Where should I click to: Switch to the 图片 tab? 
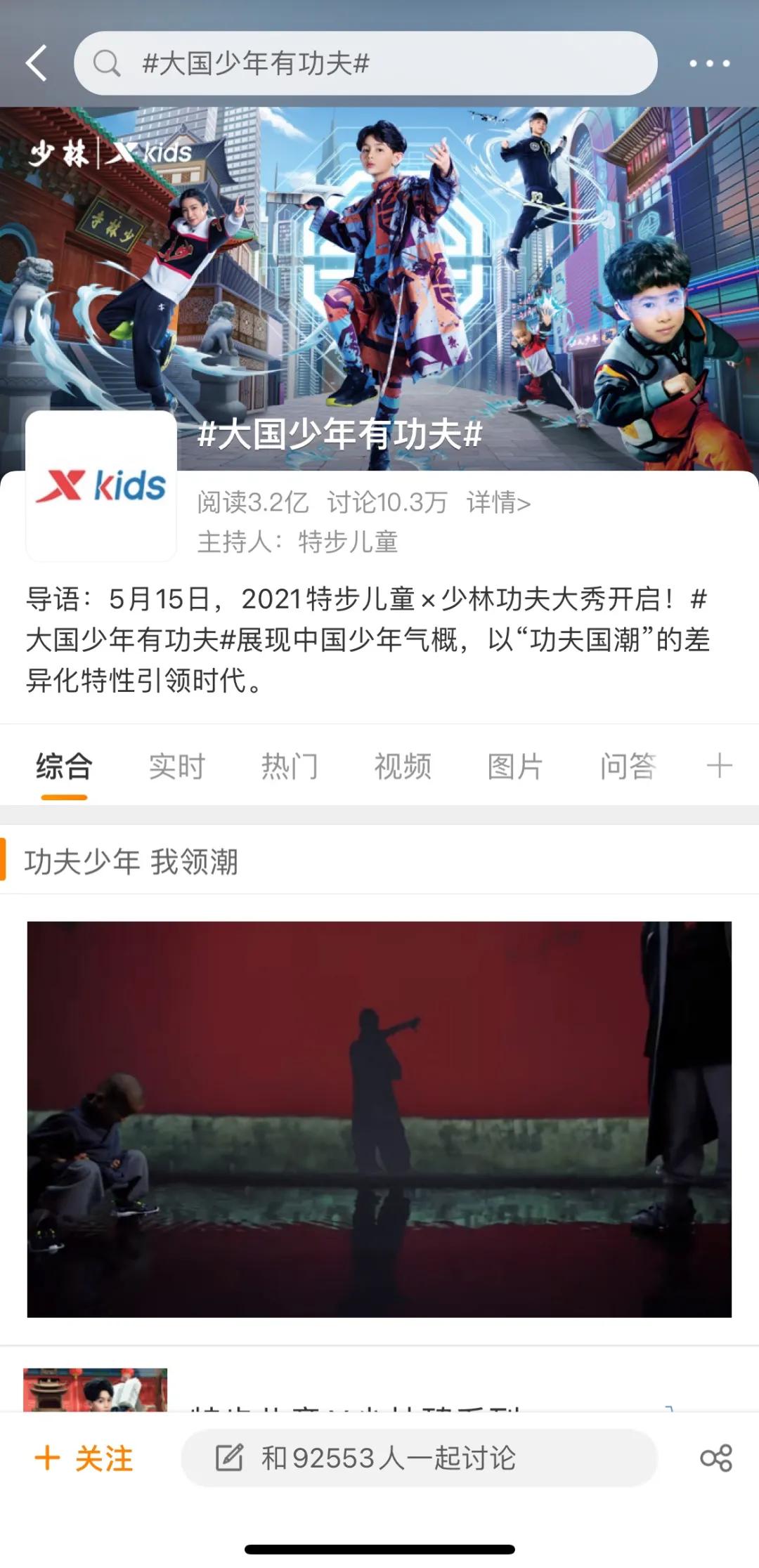pos(515,766)
